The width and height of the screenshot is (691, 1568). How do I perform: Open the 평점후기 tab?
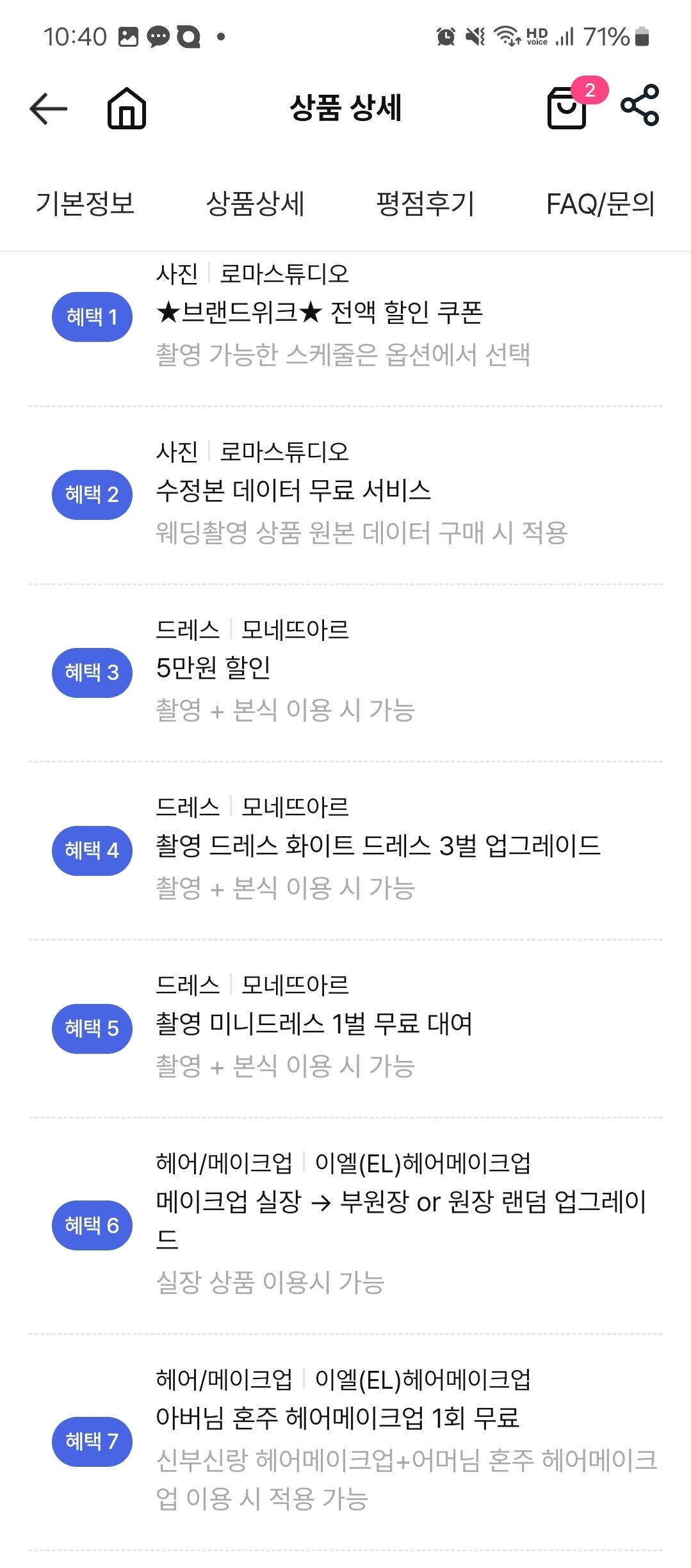[x=425, y=204]
